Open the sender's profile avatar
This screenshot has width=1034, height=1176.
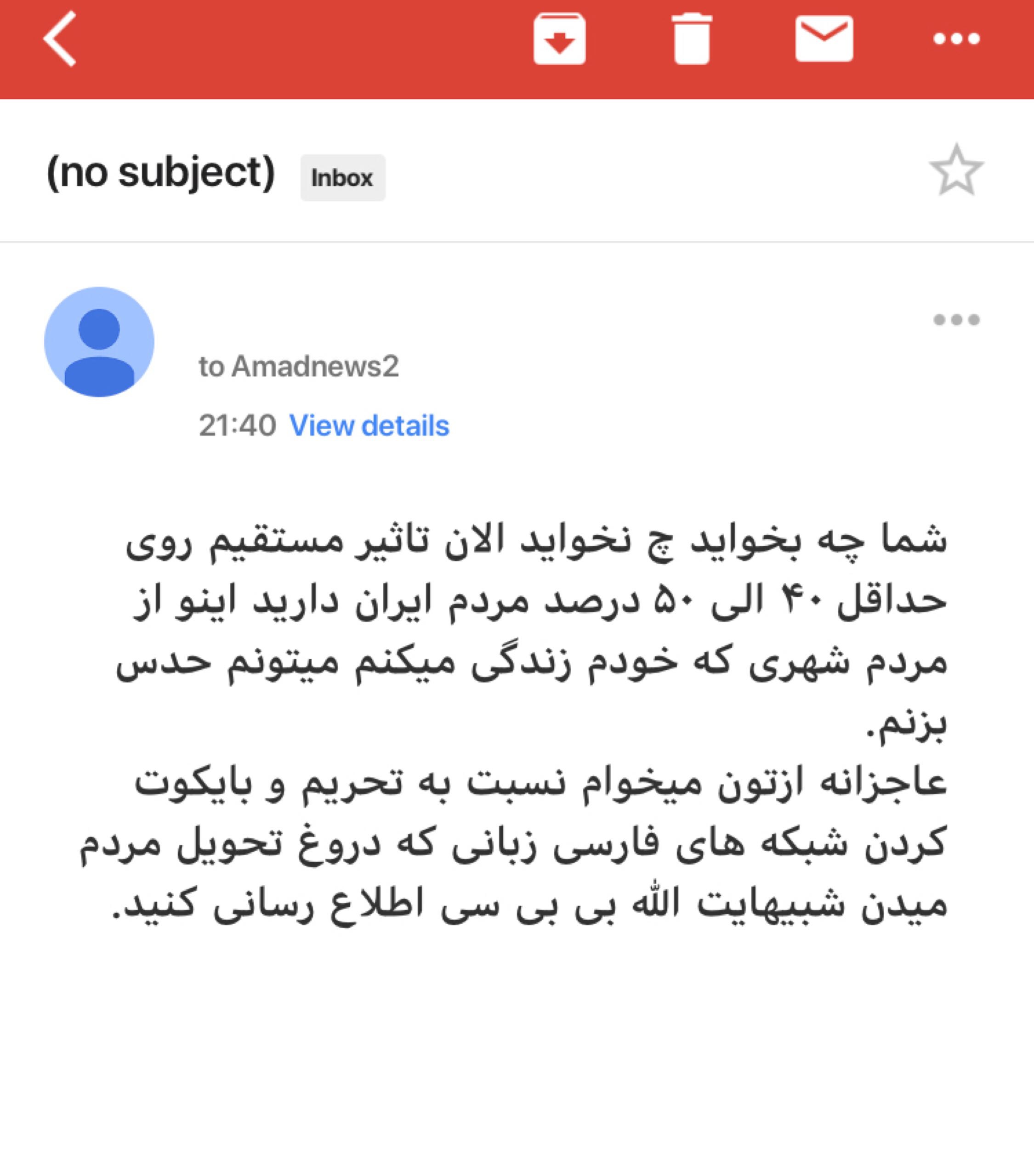tap(99, 342)
